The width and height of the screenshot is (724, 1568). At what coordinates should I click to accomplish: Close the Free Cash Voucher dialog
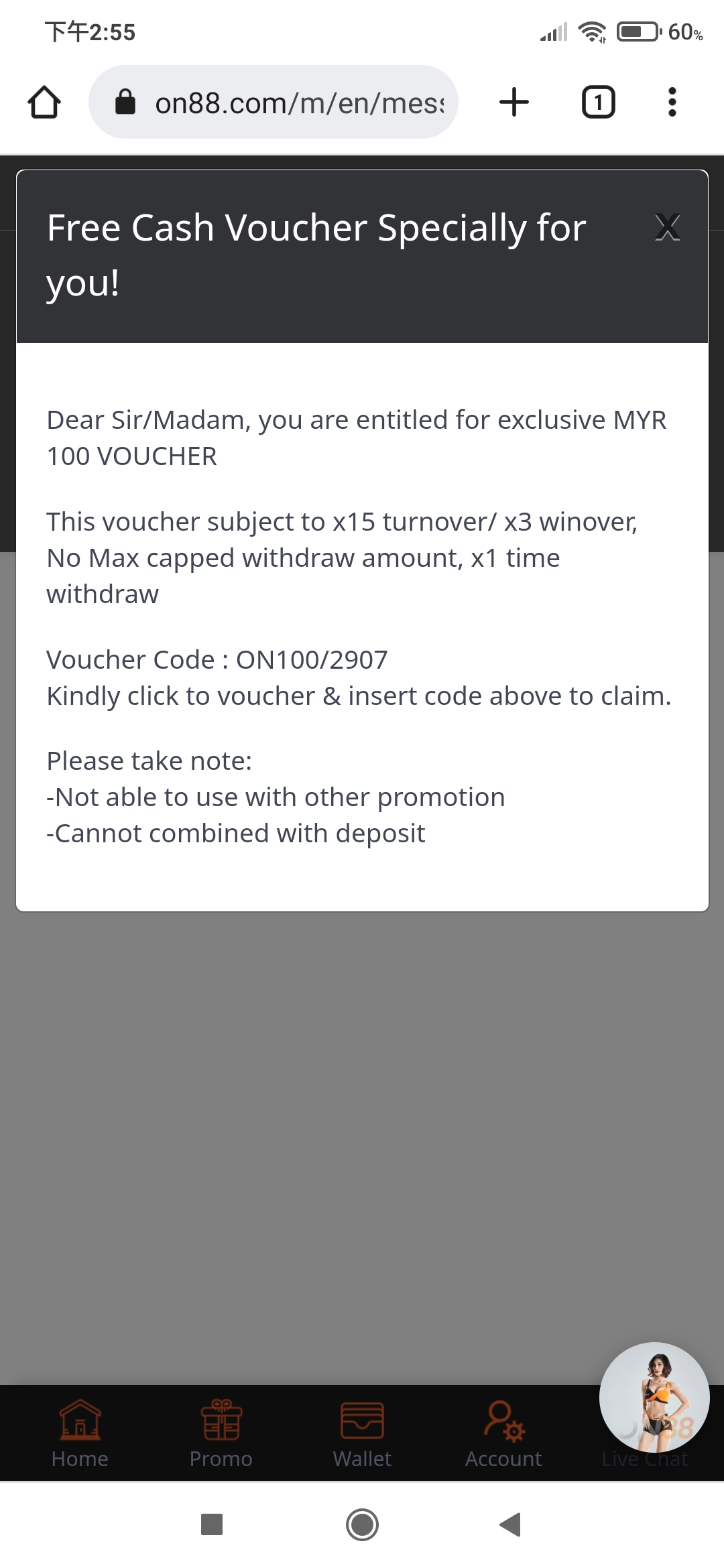pyautogui.click(x=667, y=227)
